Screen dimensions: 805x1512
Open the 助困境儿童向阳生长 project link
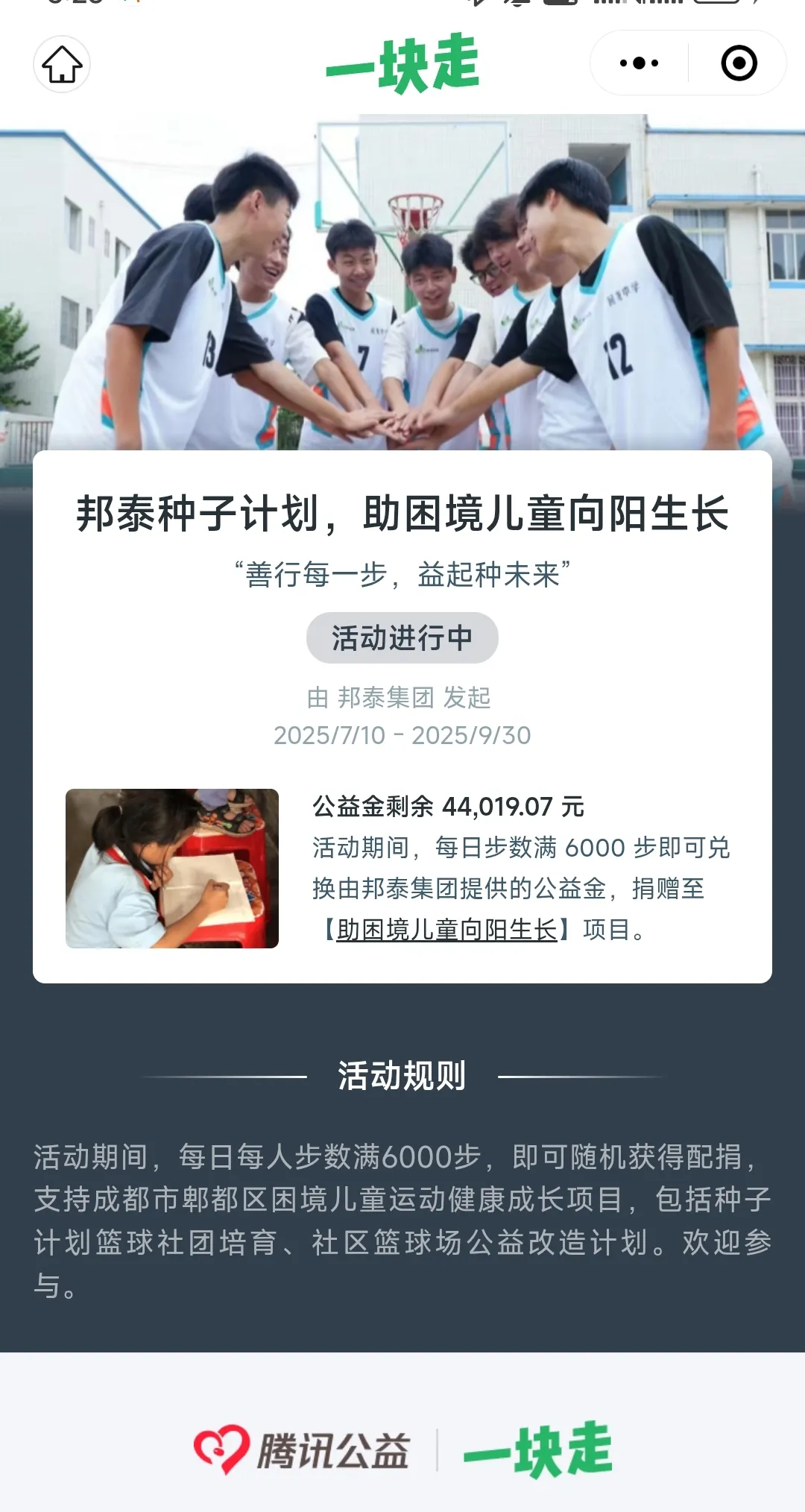[x=446, y=930]
